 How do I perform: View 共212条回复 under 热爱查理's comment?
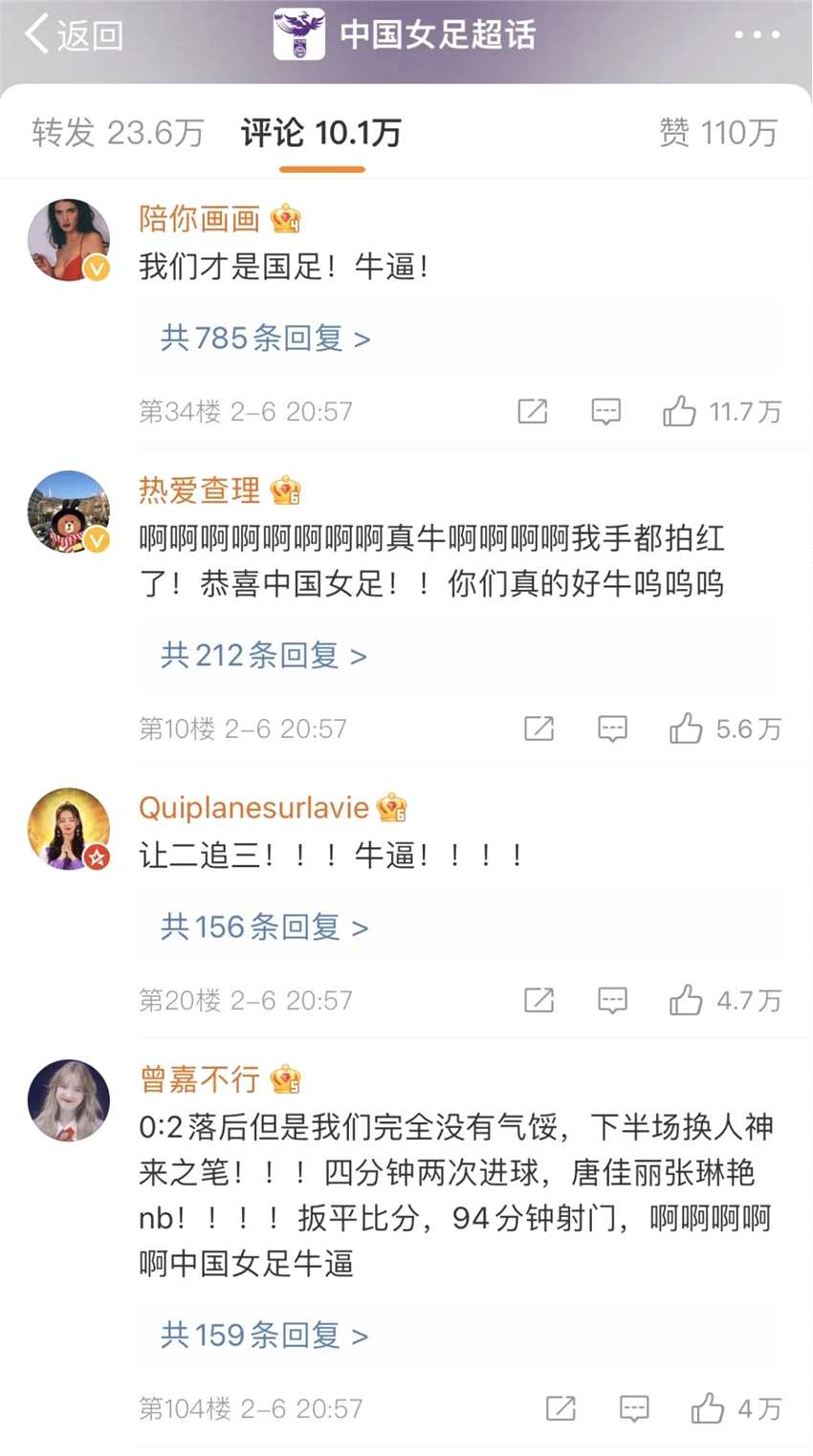click(x=263, y=655)
